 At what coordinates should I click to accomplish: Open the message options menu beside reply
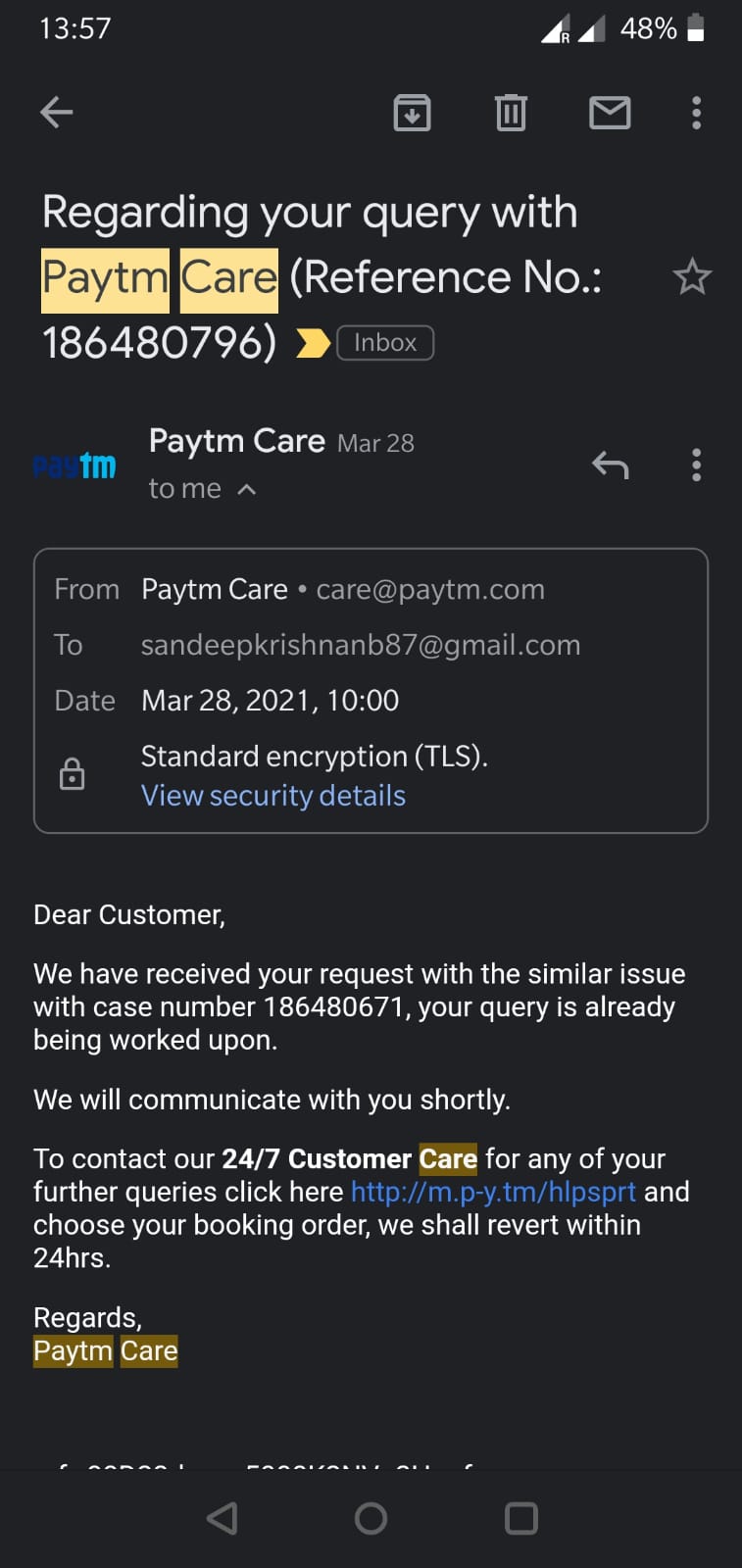click(696, 465)
